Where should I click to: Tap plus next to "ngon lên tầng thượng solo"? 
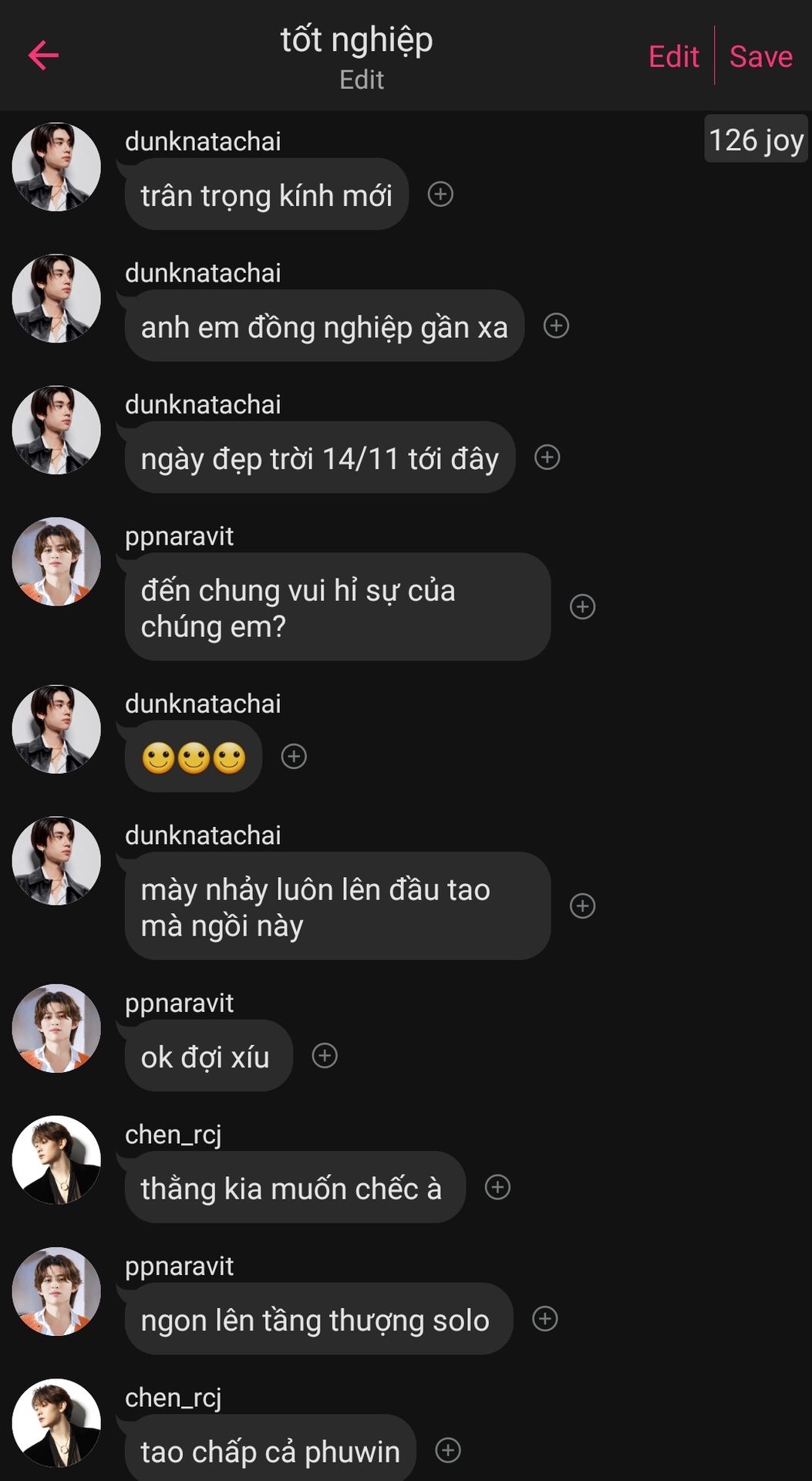point(545,1319)
